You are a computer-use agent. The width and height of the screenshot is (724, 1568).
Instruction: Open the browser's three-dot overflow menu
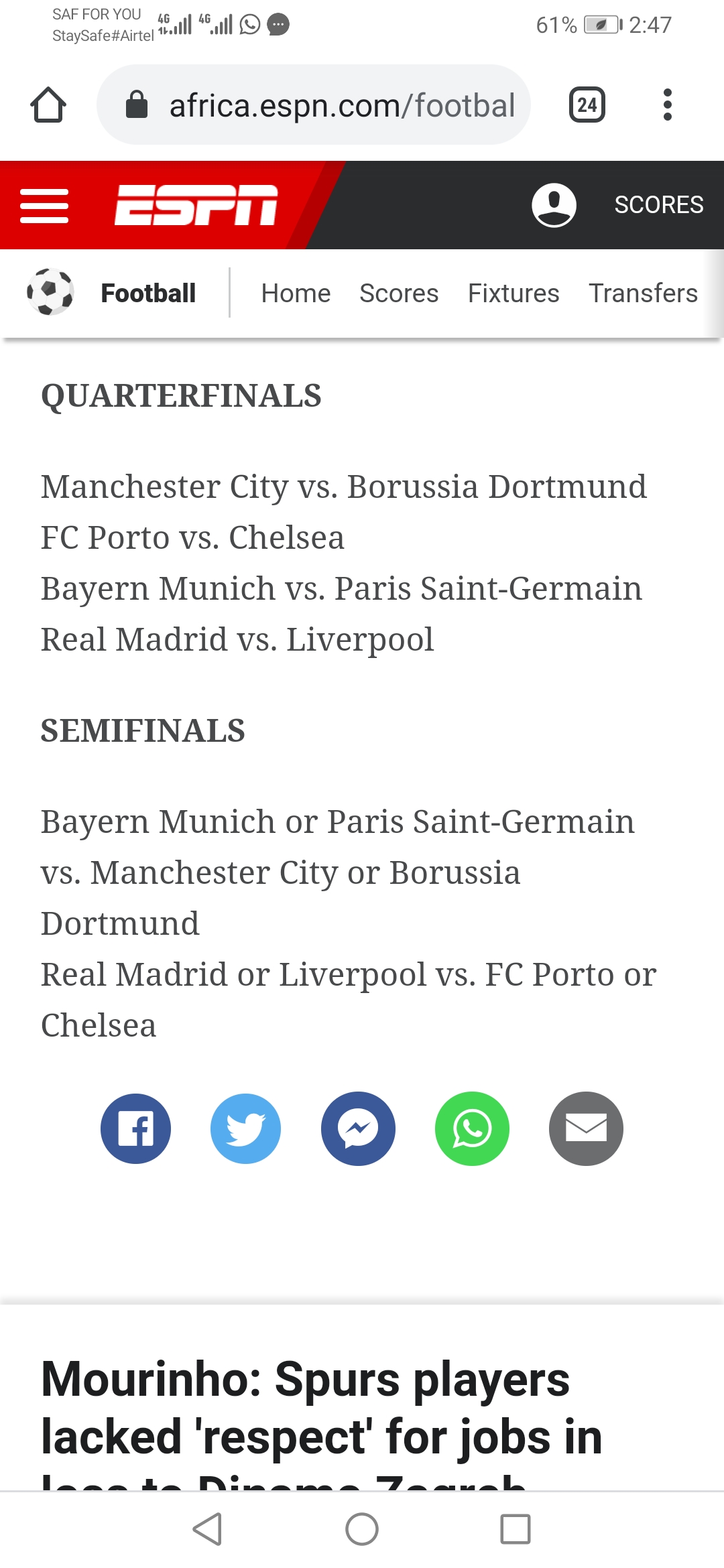pyautogui.click(x=666, y=105)
